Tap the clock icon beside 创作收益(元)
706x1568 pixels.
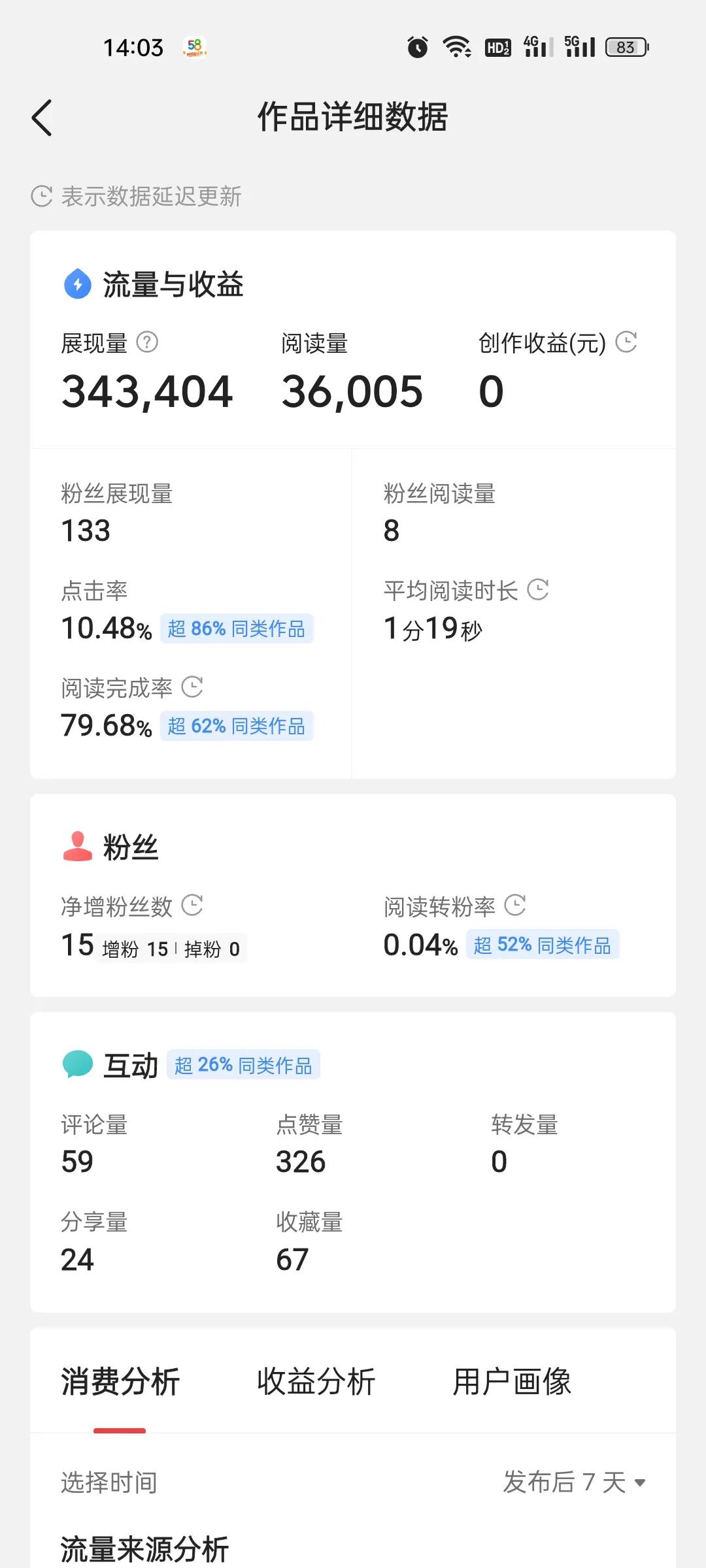pos(628,342)
